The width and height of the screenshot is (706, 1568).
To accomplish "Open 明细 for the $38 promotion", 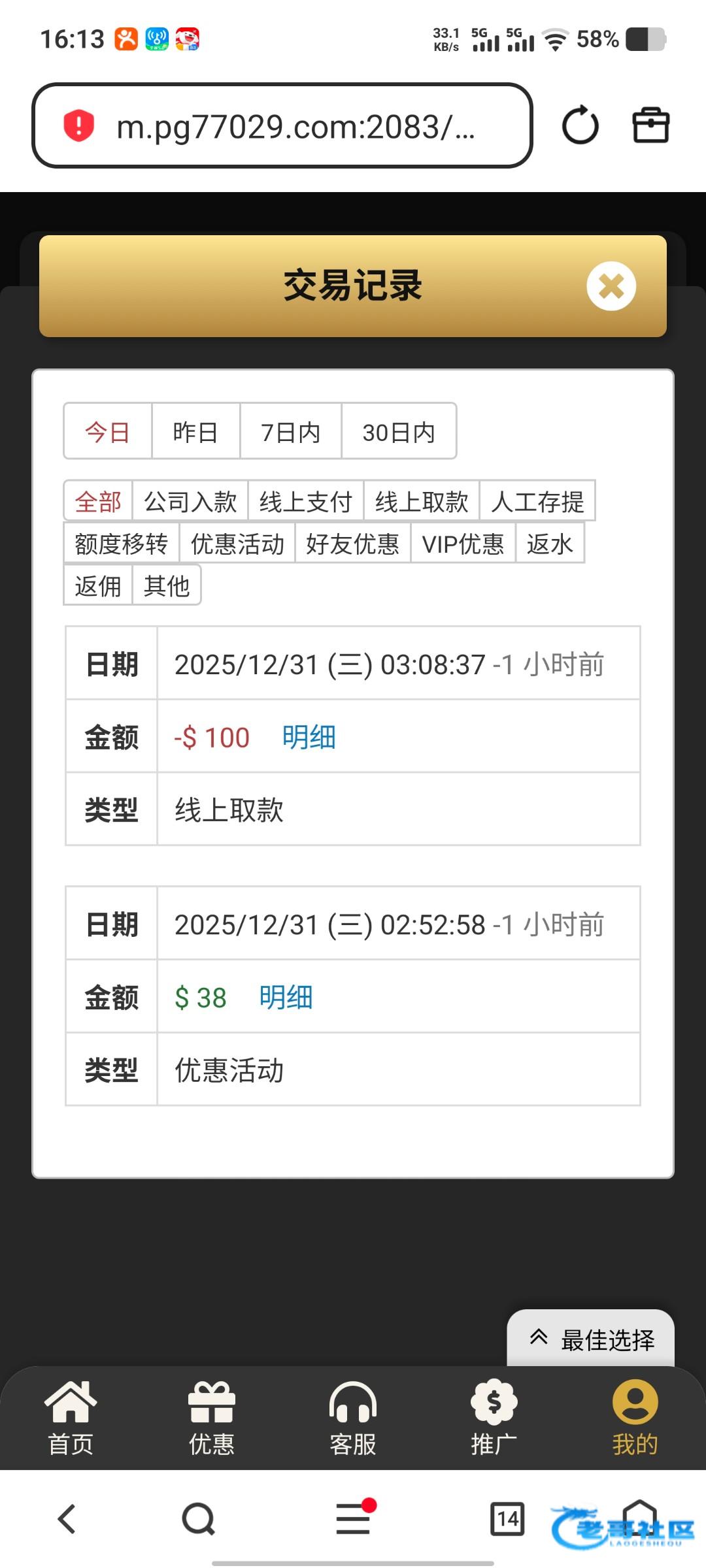I will coord(286,998).
